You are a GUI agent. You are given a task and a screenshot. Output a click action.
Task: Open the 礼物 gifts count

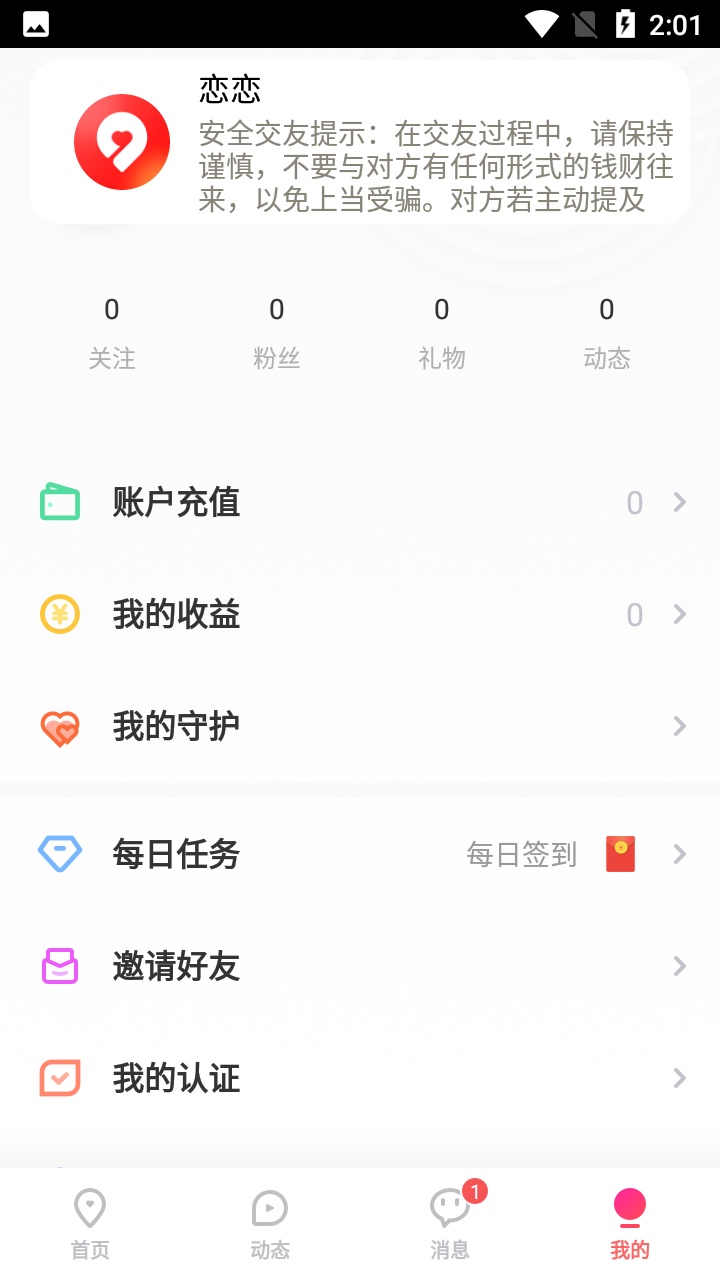click(442, 335)
